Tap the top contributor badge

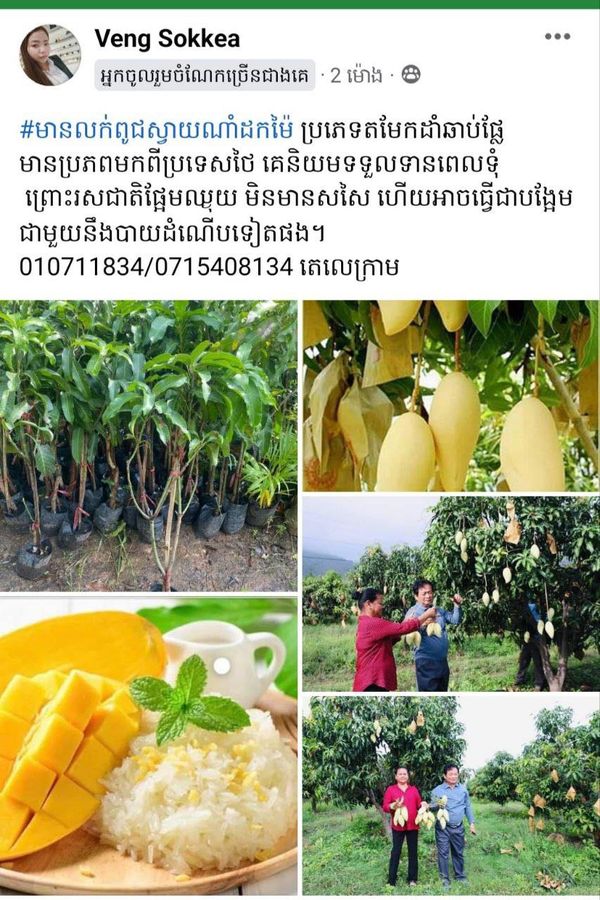[205, 75]
